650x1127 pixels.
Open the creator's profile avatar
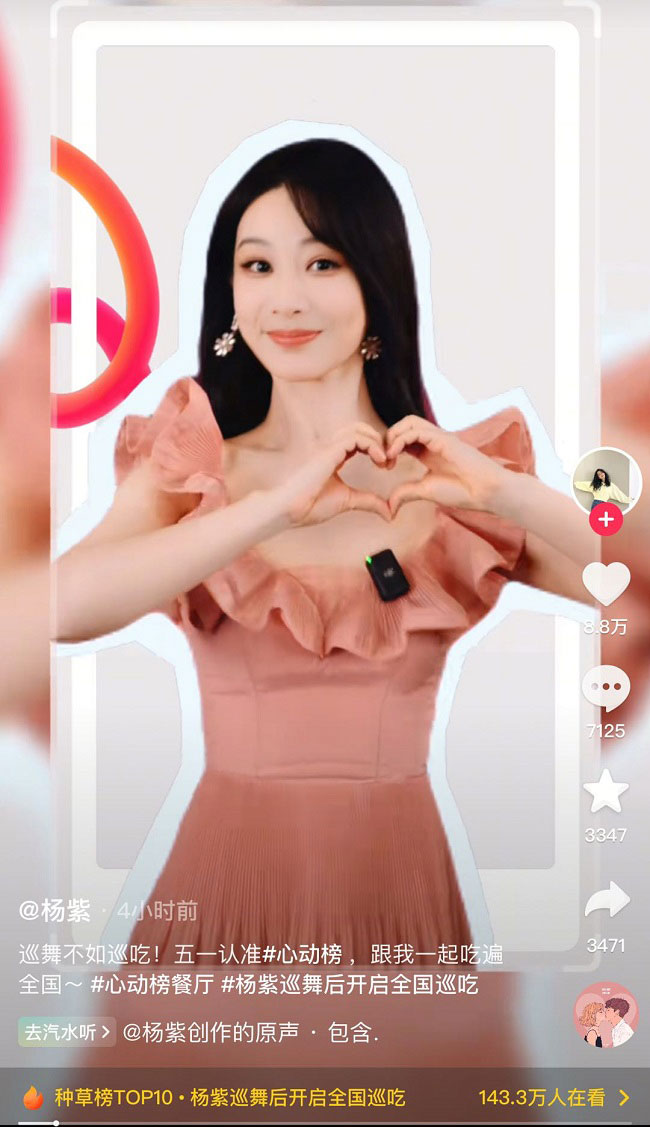(606, 481)
